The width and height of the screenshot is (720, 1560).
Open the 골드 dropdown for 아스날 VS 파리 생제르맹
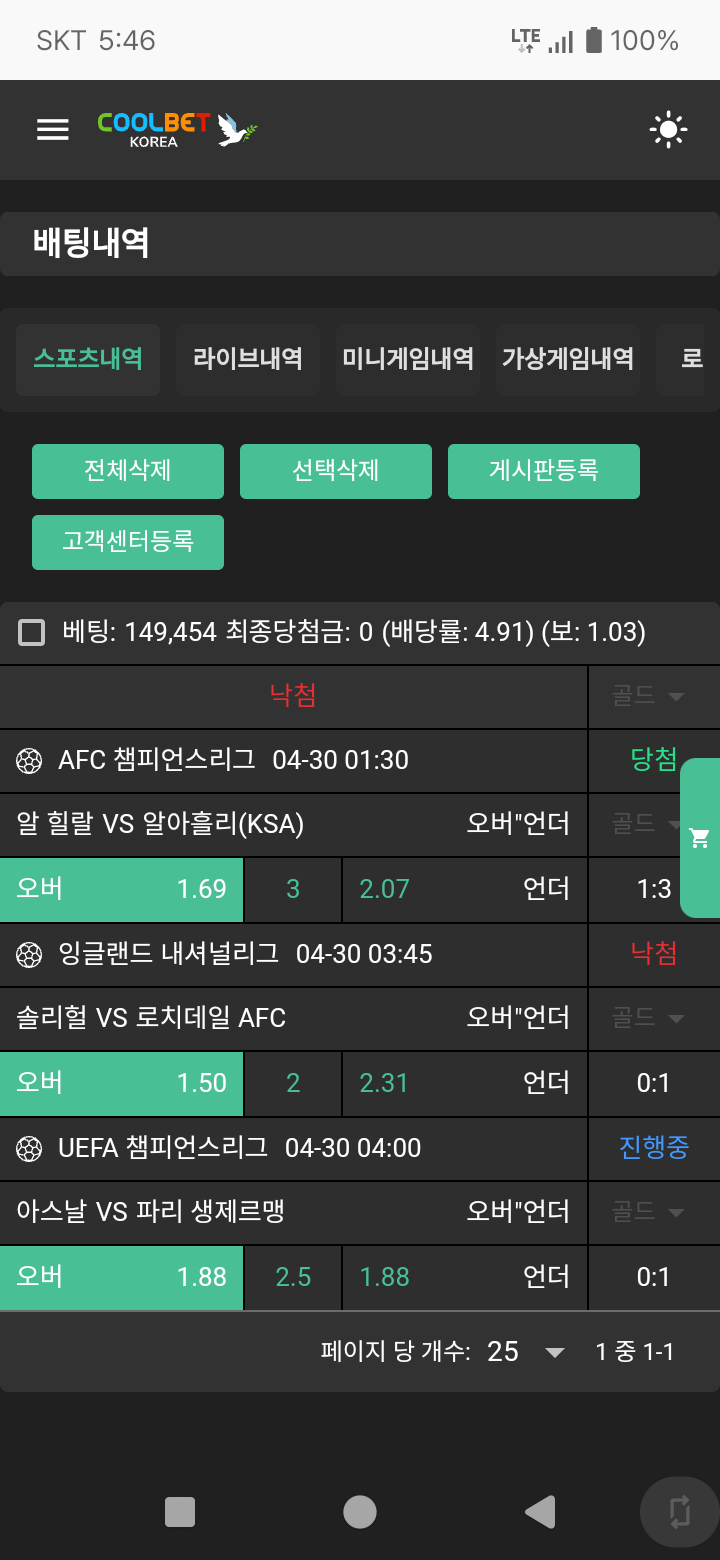tap(650, 1213)
